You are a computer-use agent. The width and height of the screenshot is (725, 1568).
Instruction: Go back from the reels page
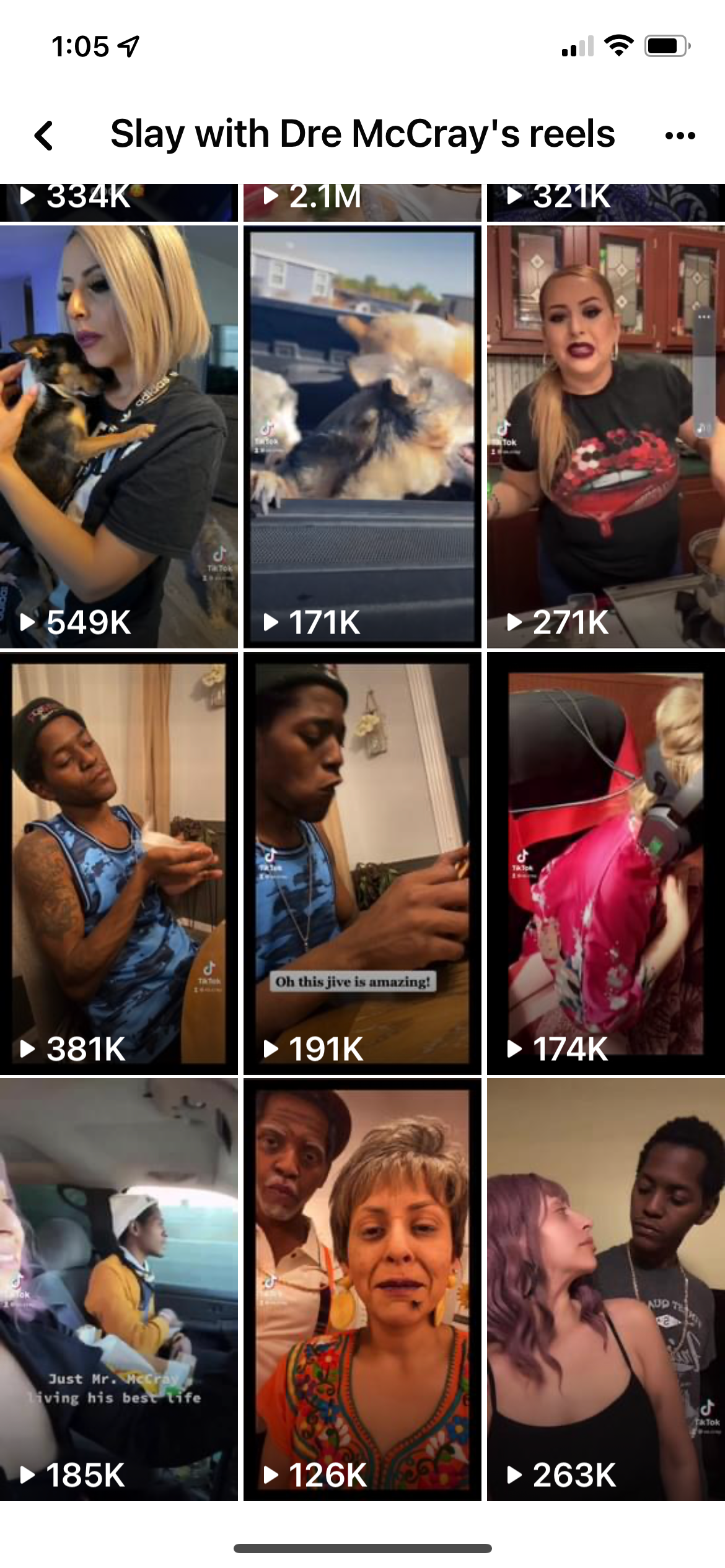(x=44, y=135)
